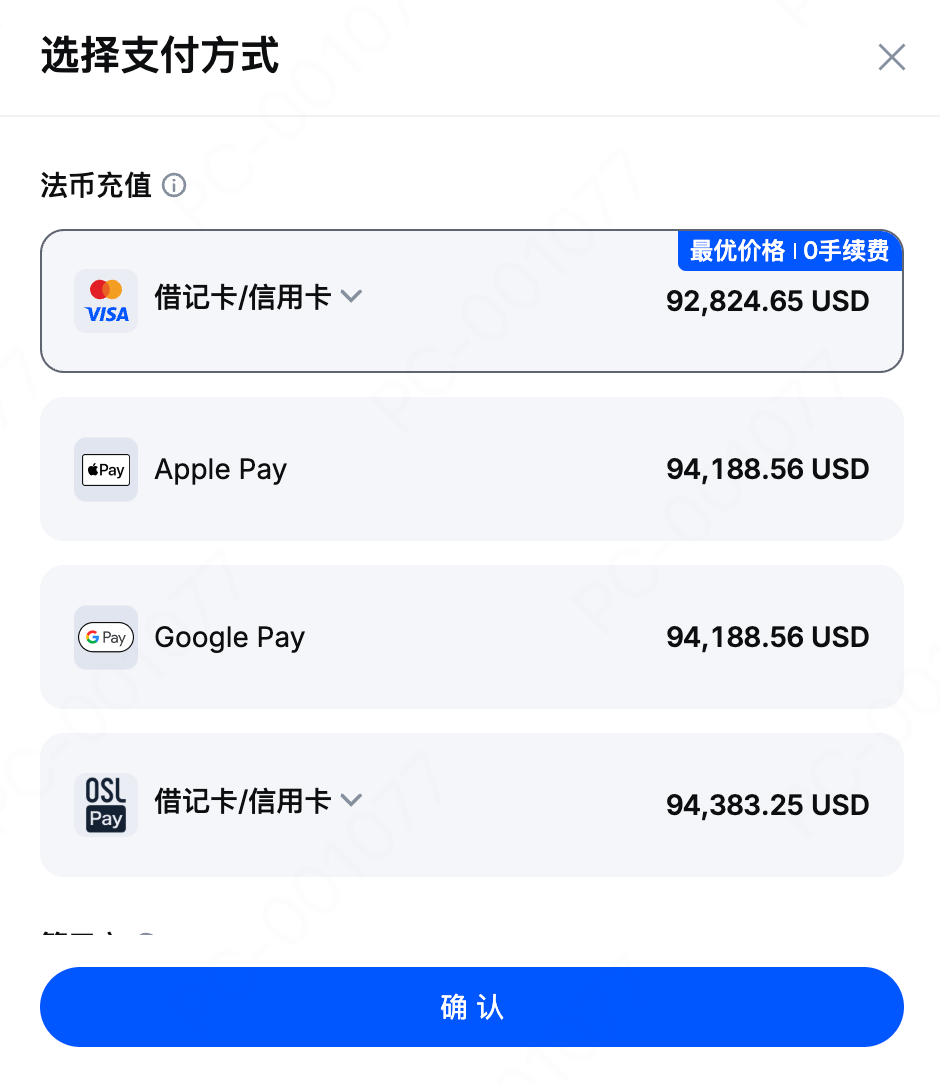Expand the Visa/Mastercard card type dropdown
The height and width of the screenshot is (1086, 940).
351,297
